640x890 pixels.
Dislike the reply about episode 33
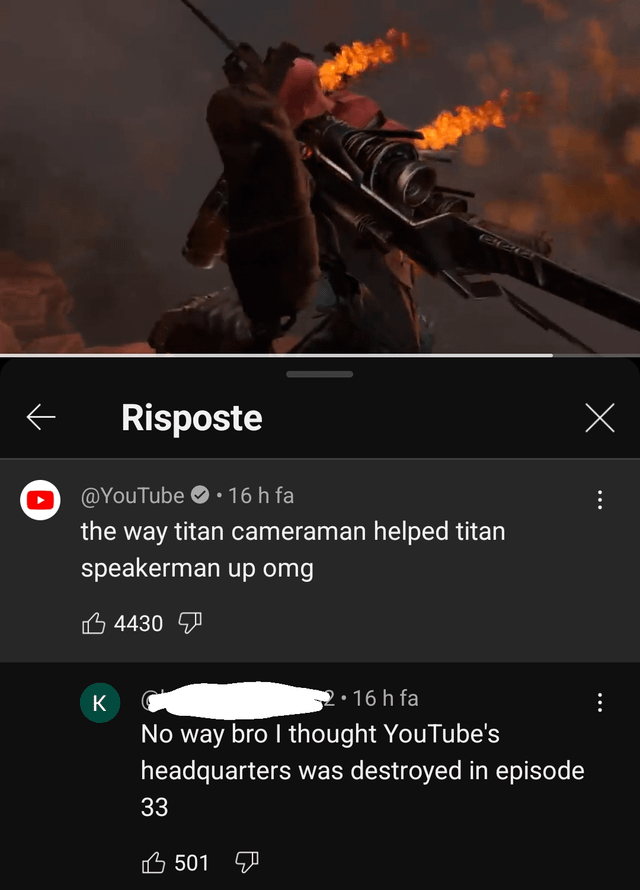click(244, 862)
